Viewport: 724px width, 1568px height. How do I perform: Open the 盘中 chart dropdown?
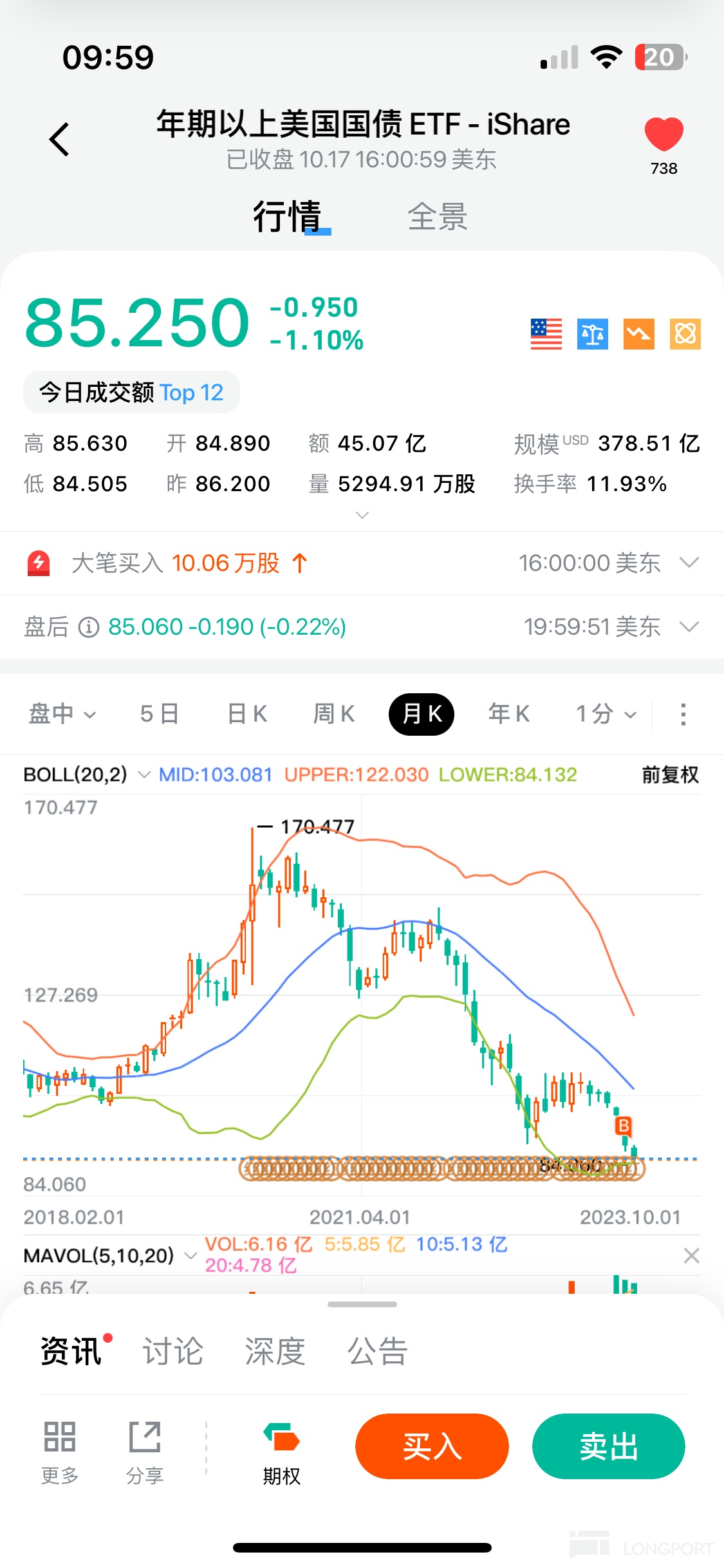click(x=62, y=714)
